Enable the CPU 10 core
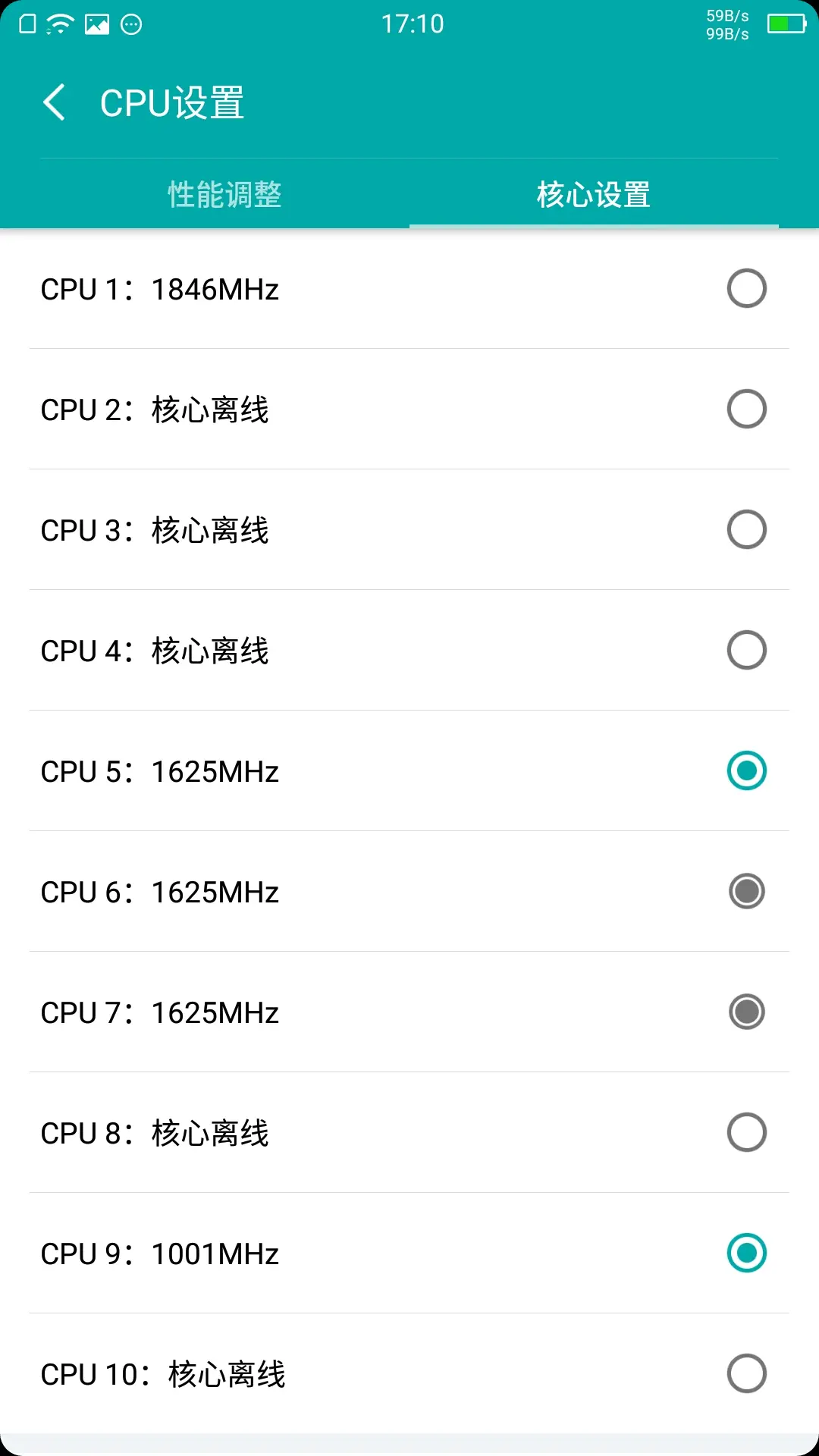Viewport: 819px width, 1456px height. pyautogui.click(x=746, y=1373)
